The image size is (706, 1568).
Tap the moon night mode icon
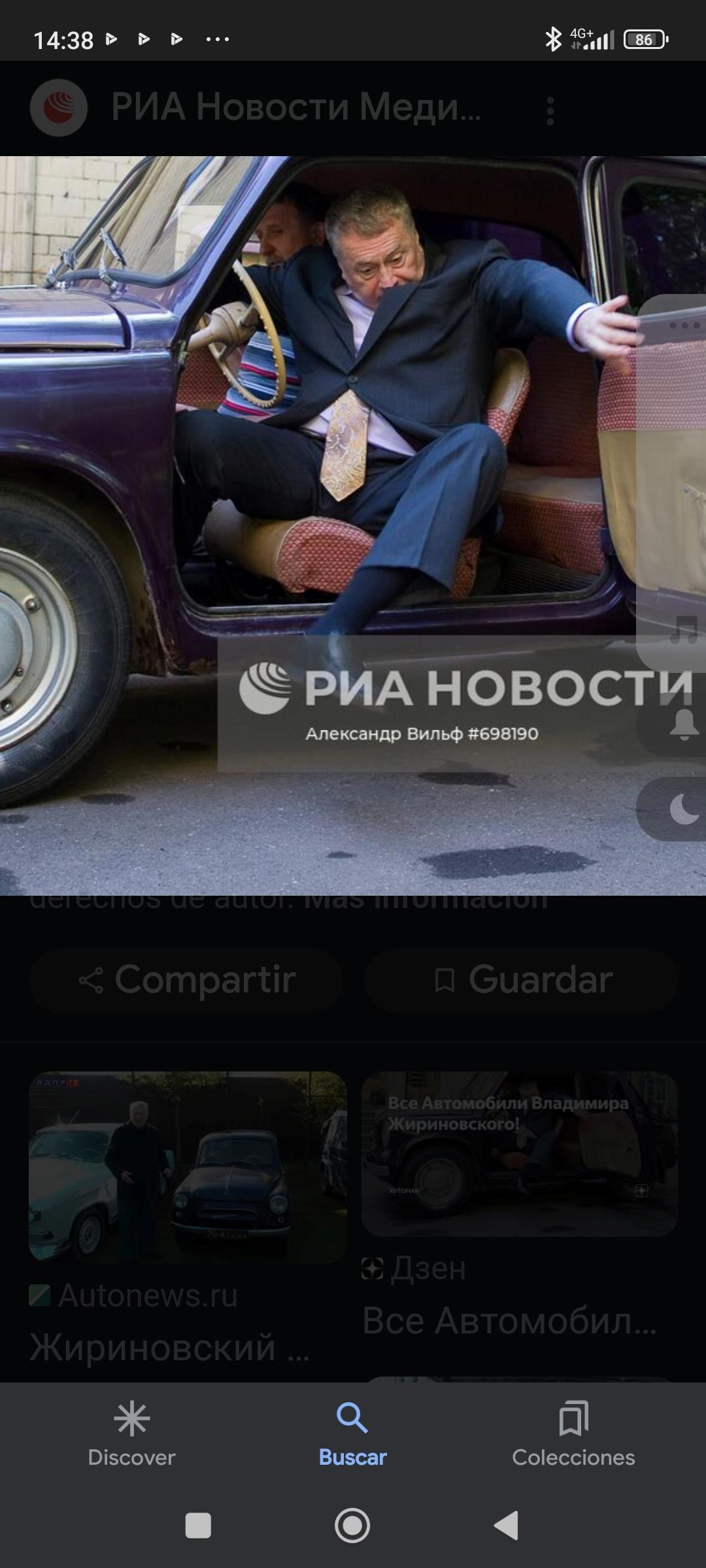click(x=683, y=810)
